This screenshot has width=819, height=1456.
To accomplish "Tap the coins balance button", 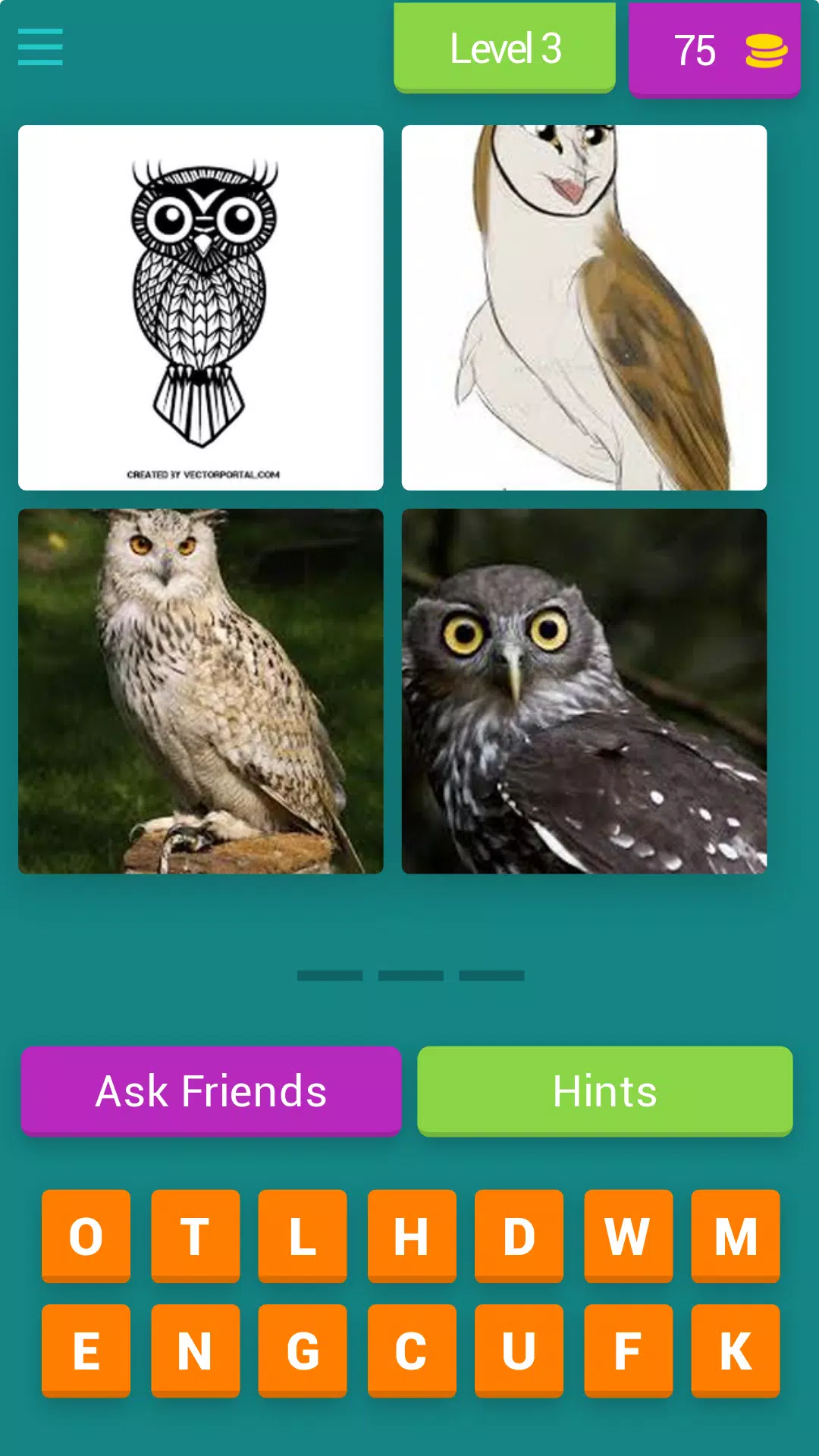I will coord(714,50).
